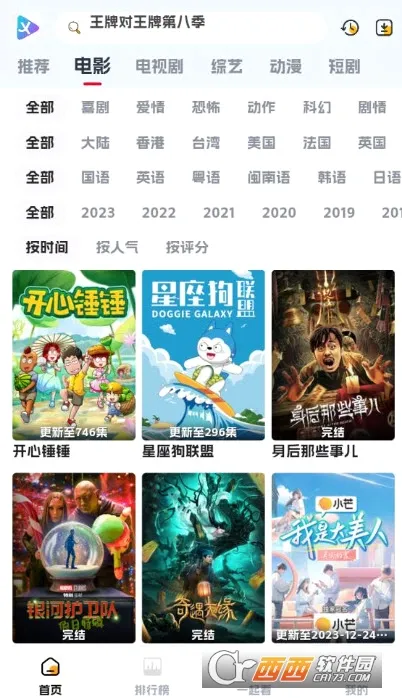The width and height of the screenshot is (402, 698).
Task: Switch to the 动漫 tab
Action: click(x=285, y=67)
